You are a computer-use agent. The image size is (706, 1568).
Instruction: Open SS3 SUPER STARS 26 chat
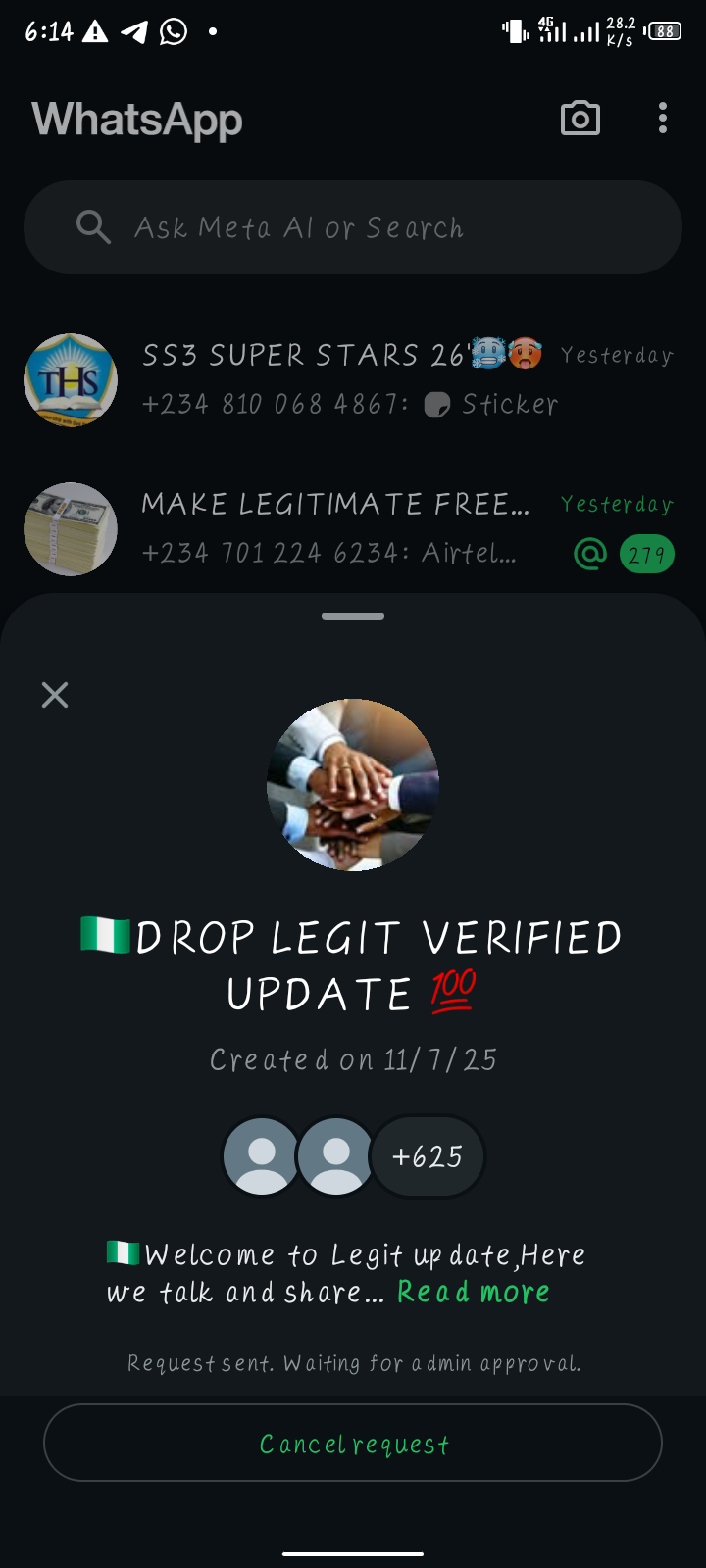(353, 379)
